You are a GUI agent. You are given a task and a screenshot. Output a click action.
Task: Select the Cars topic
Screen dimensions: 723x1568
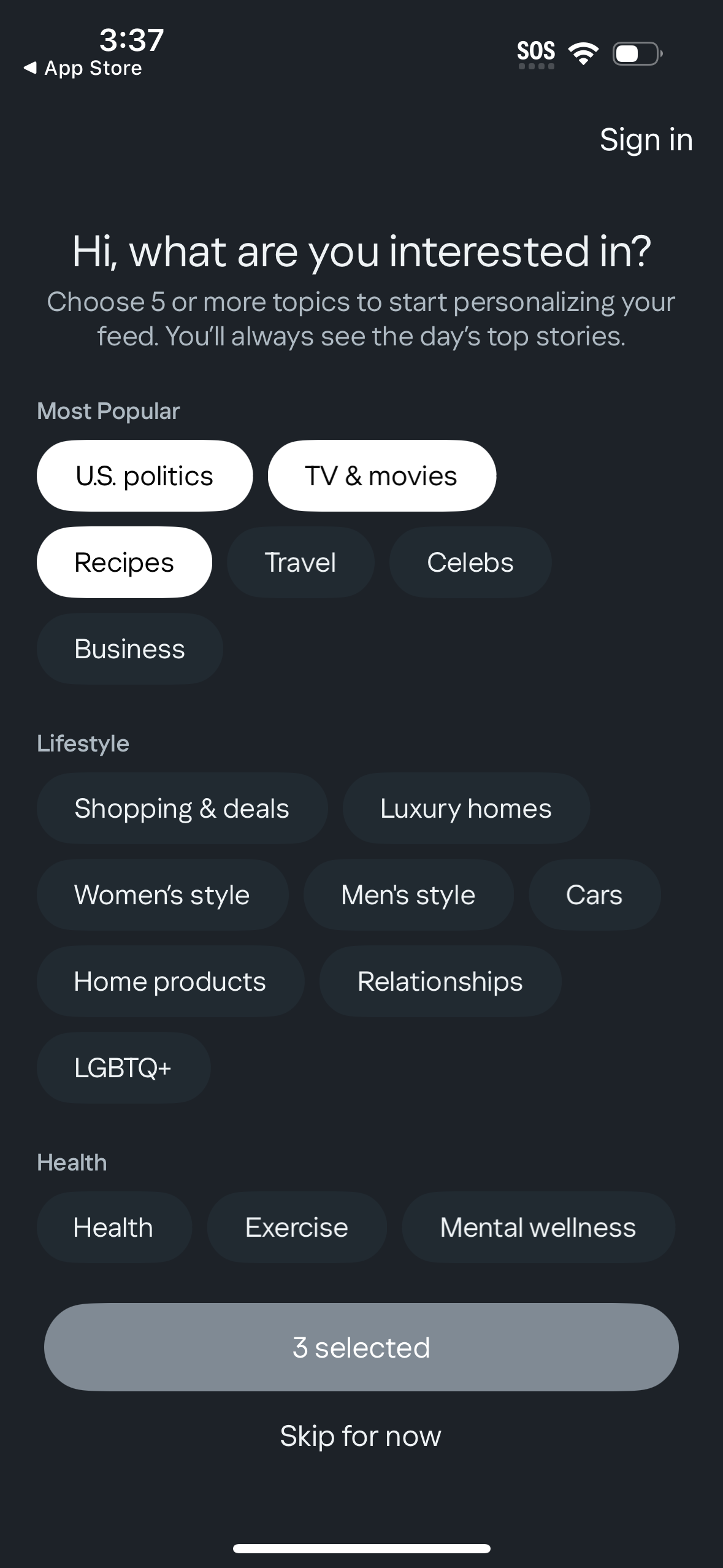coord(594,894)
